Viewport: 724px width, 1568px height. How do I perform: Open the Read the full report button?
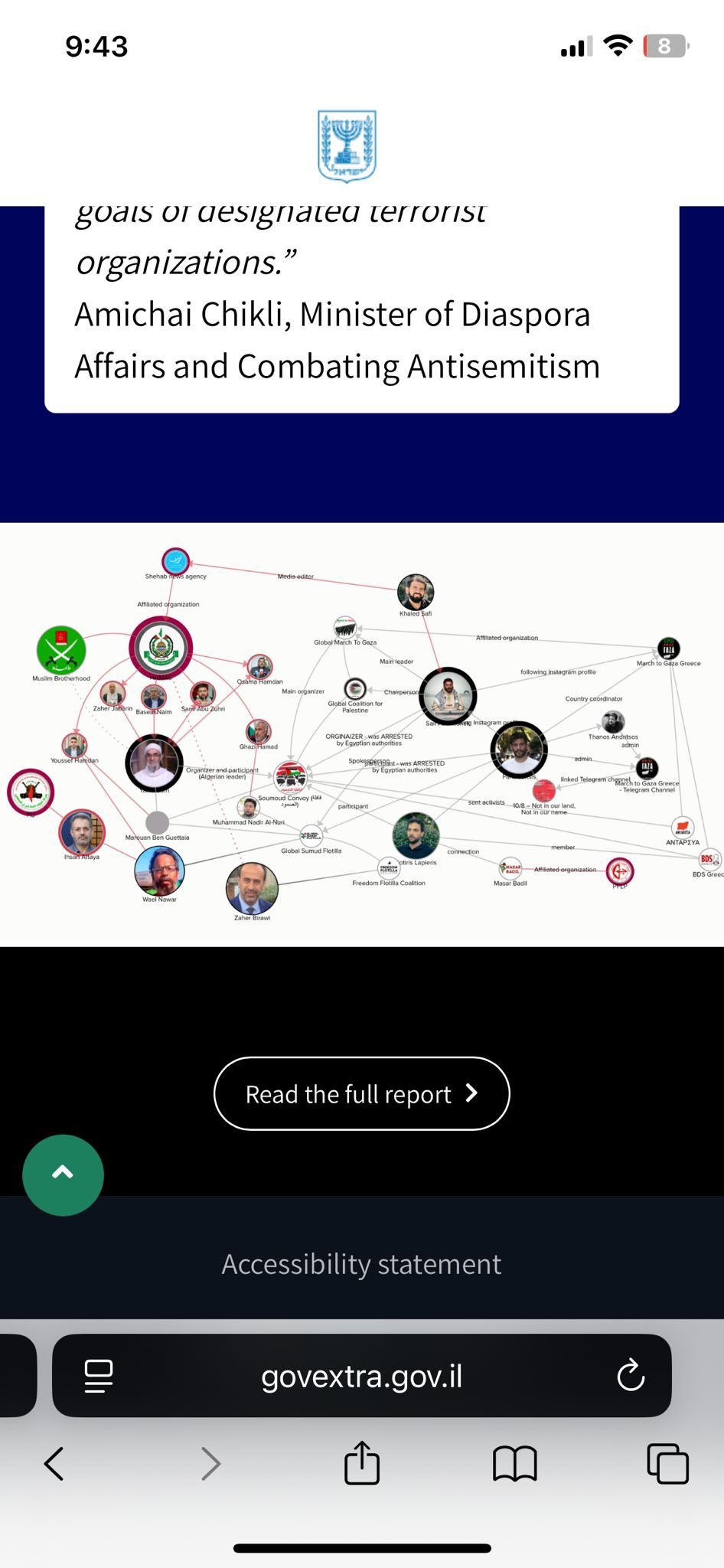361,1093
